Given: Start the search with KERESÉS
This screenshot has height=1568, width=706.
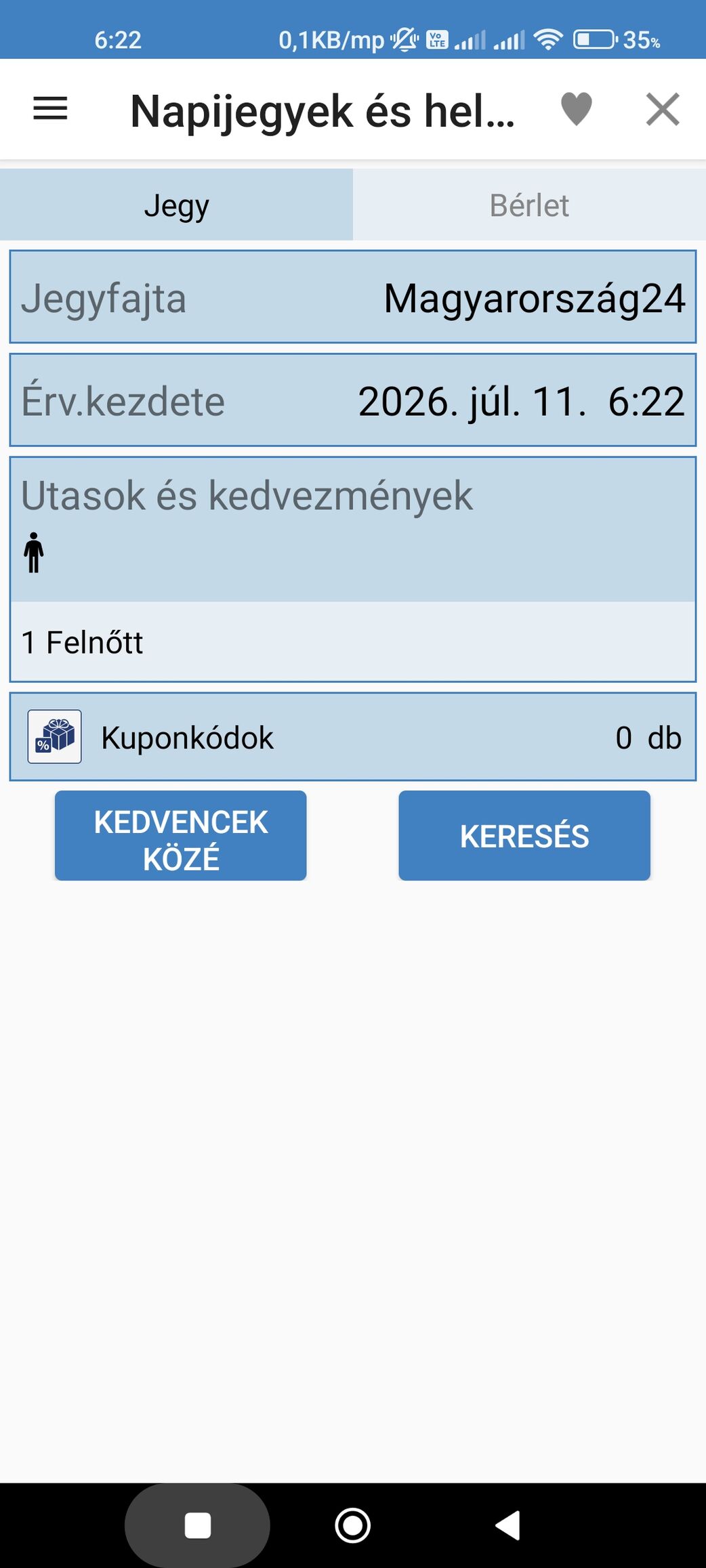Looking at the screenshot, I should (x=524, y=836).
